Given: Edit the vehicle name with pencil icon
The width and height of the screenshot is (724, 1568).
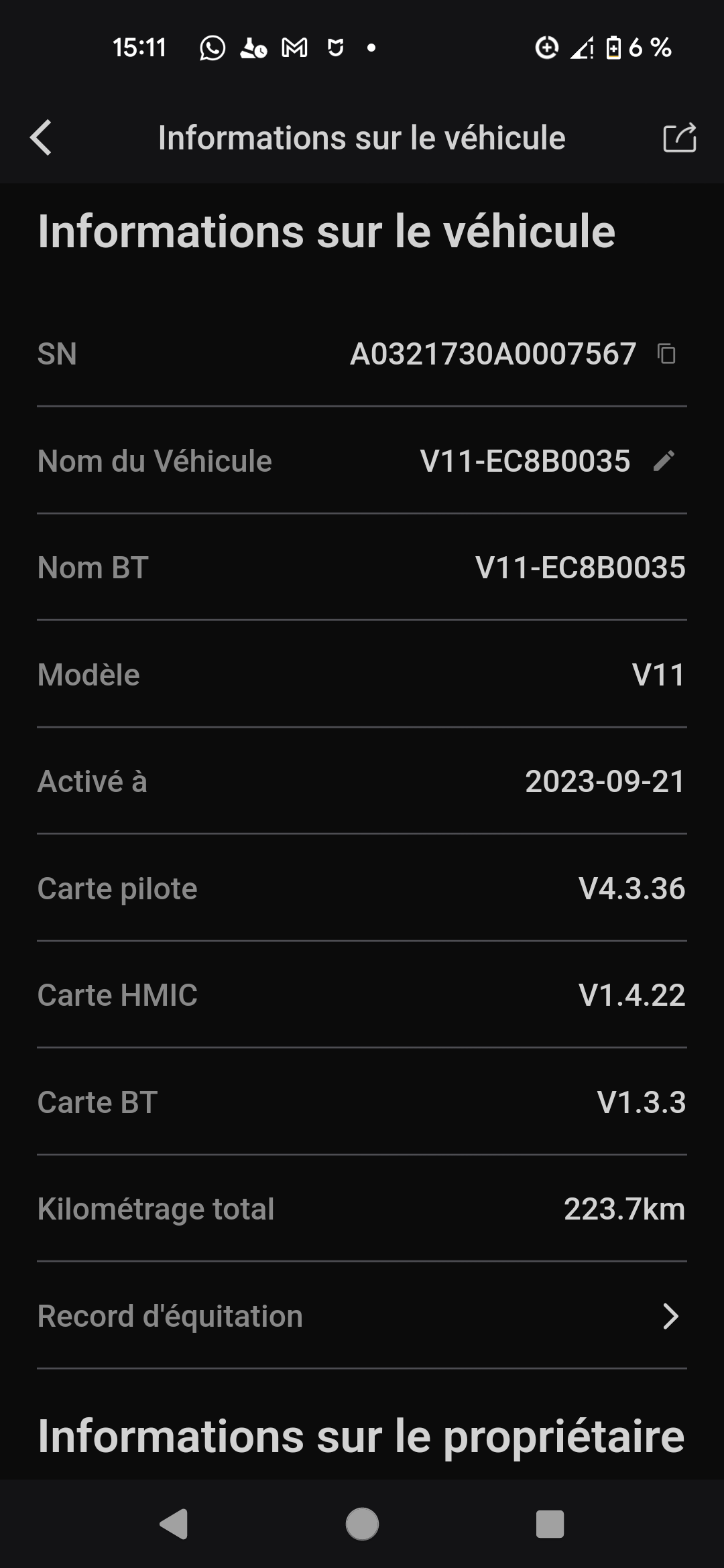Looking at the screenshot, I should [664, 461].
